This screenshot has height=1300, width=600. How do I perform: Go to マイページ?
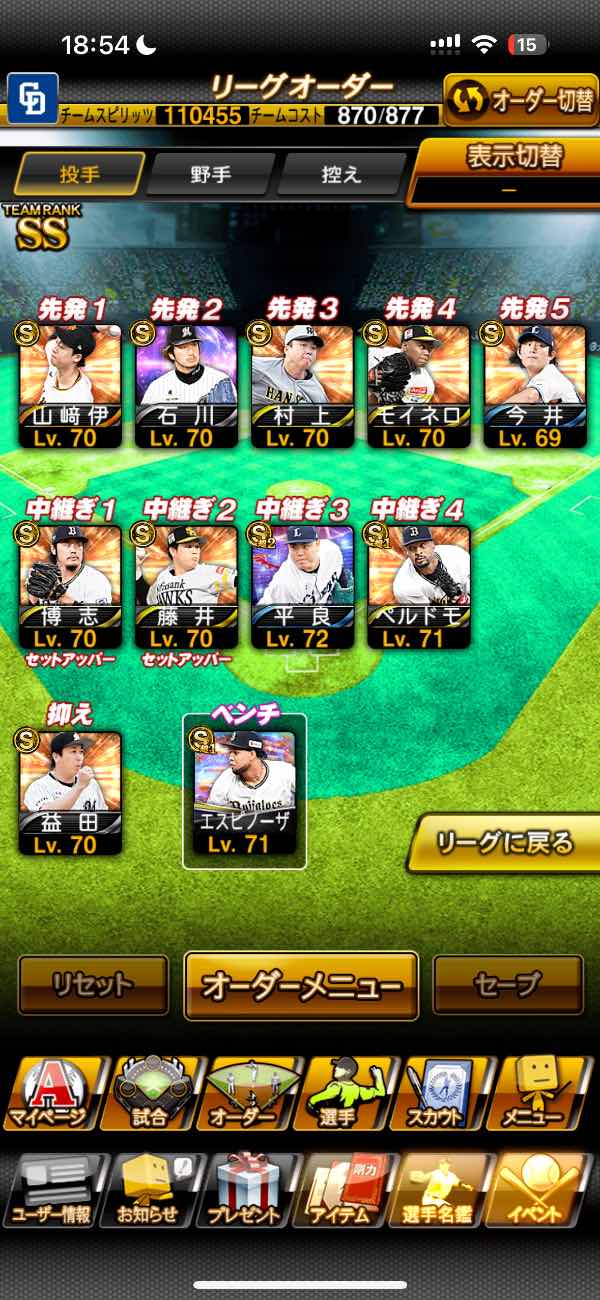pyautogui.click(x=50, y=1092)
